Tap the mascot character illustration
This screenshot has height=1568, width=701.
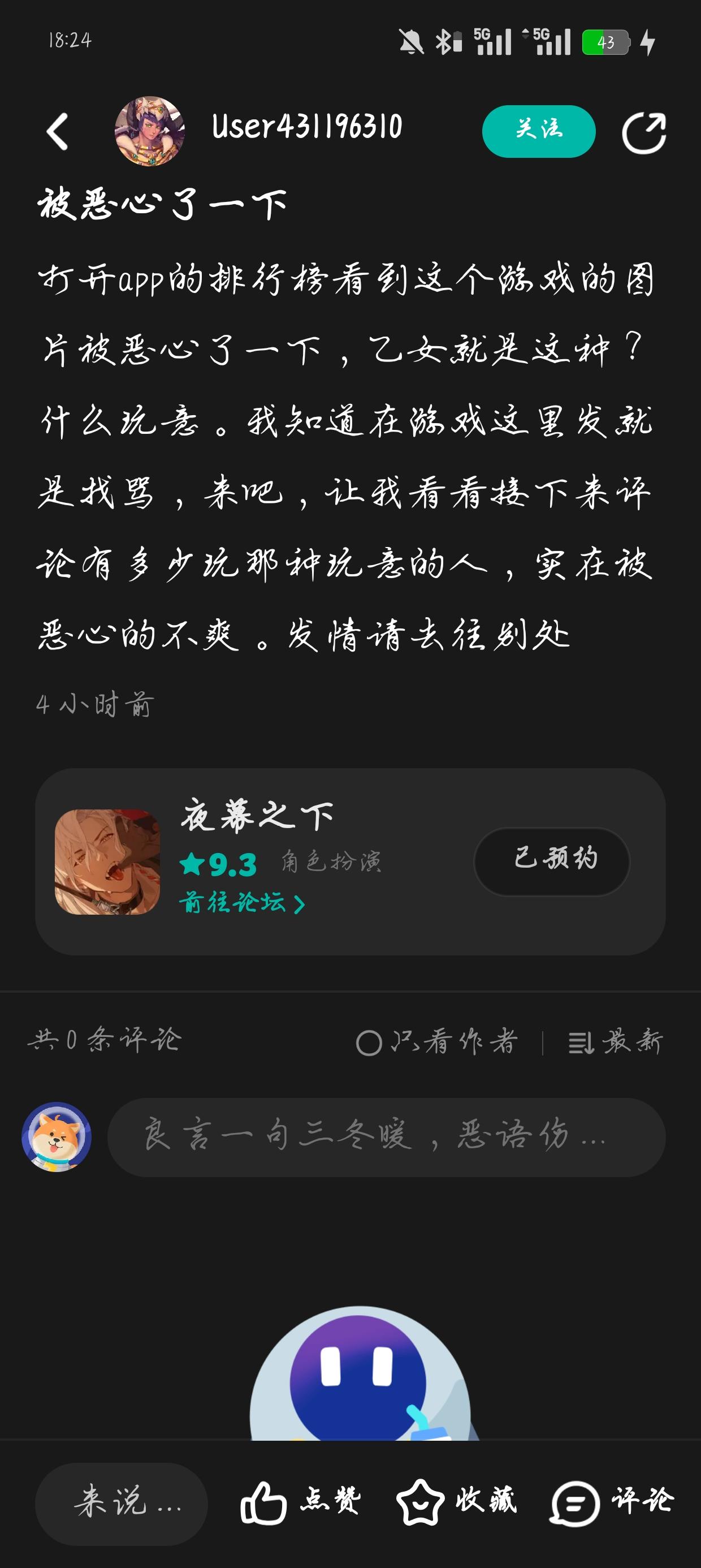coord(359,1369)
